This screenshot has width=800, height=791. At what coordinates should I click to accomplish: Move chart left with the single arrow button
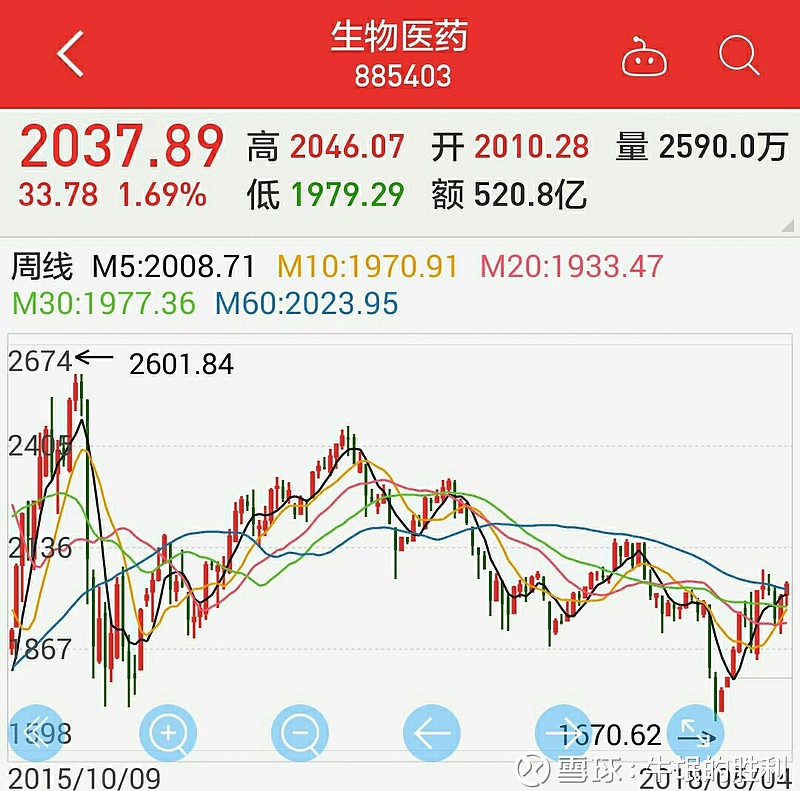432,734
